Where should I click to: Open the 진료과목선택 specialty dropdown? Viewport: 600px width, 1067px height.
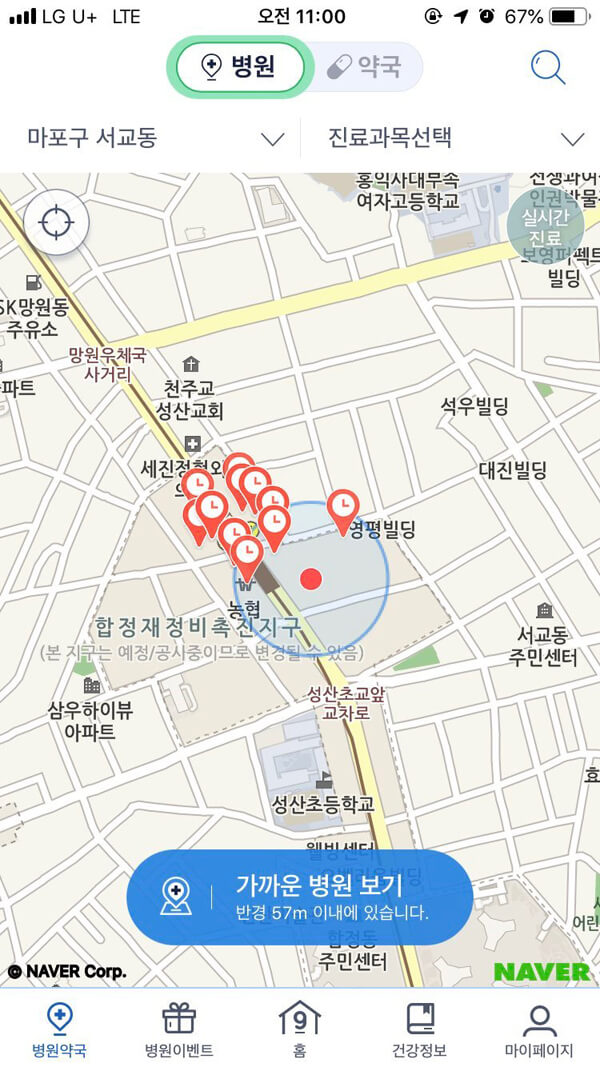[455, 138]
